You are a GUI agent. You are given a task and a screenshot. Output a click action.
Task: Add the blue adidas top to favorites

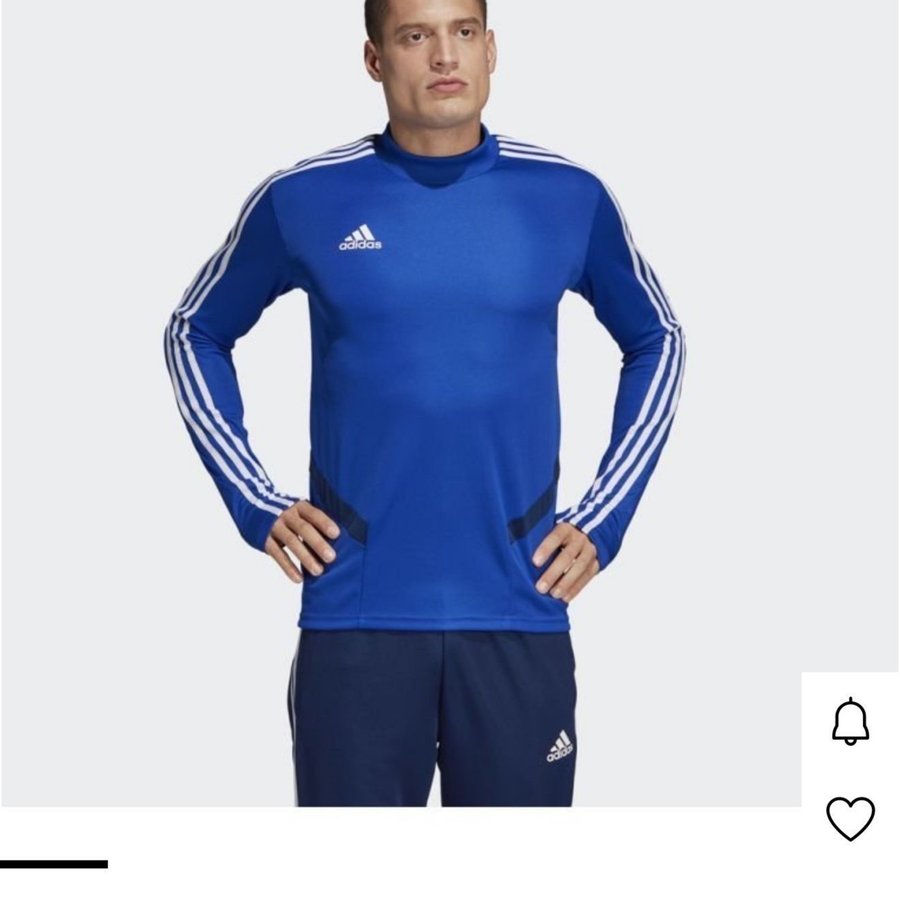click(851, 818)
